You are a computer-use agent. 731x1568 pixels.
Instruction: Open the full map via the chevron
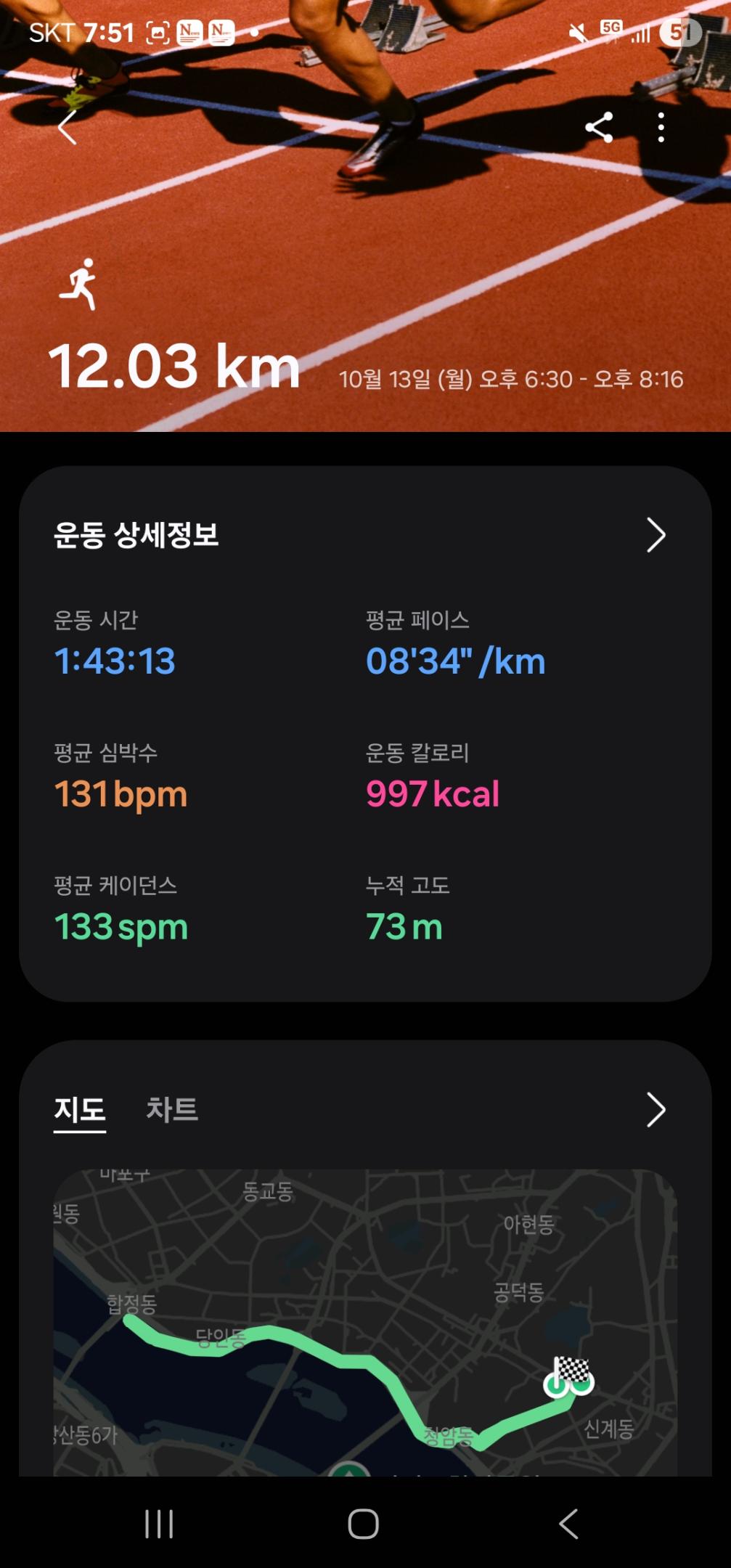point(657,1110)
